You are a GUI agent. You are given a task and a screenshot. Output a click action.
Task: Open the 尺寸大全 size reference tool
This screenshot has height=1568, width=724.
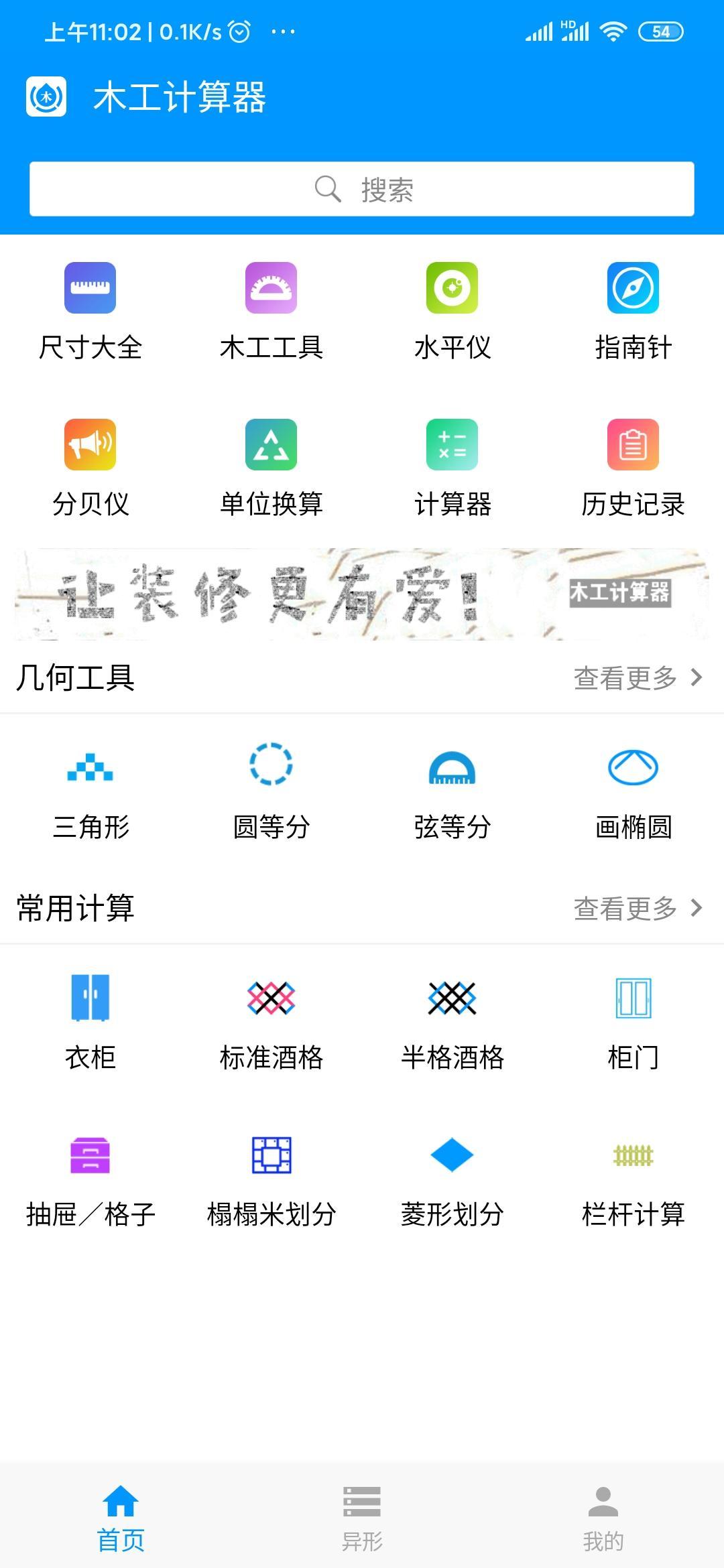coord(92,308)
